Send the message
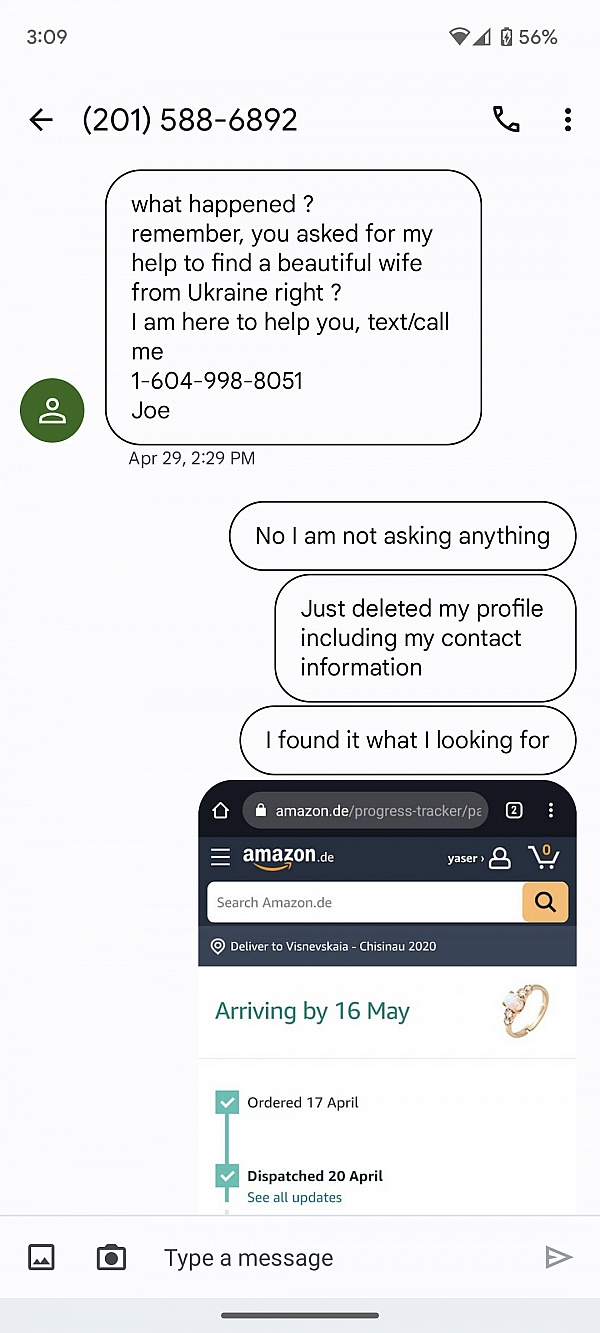The image size is (600, 1333). (x=558, y=1257)
